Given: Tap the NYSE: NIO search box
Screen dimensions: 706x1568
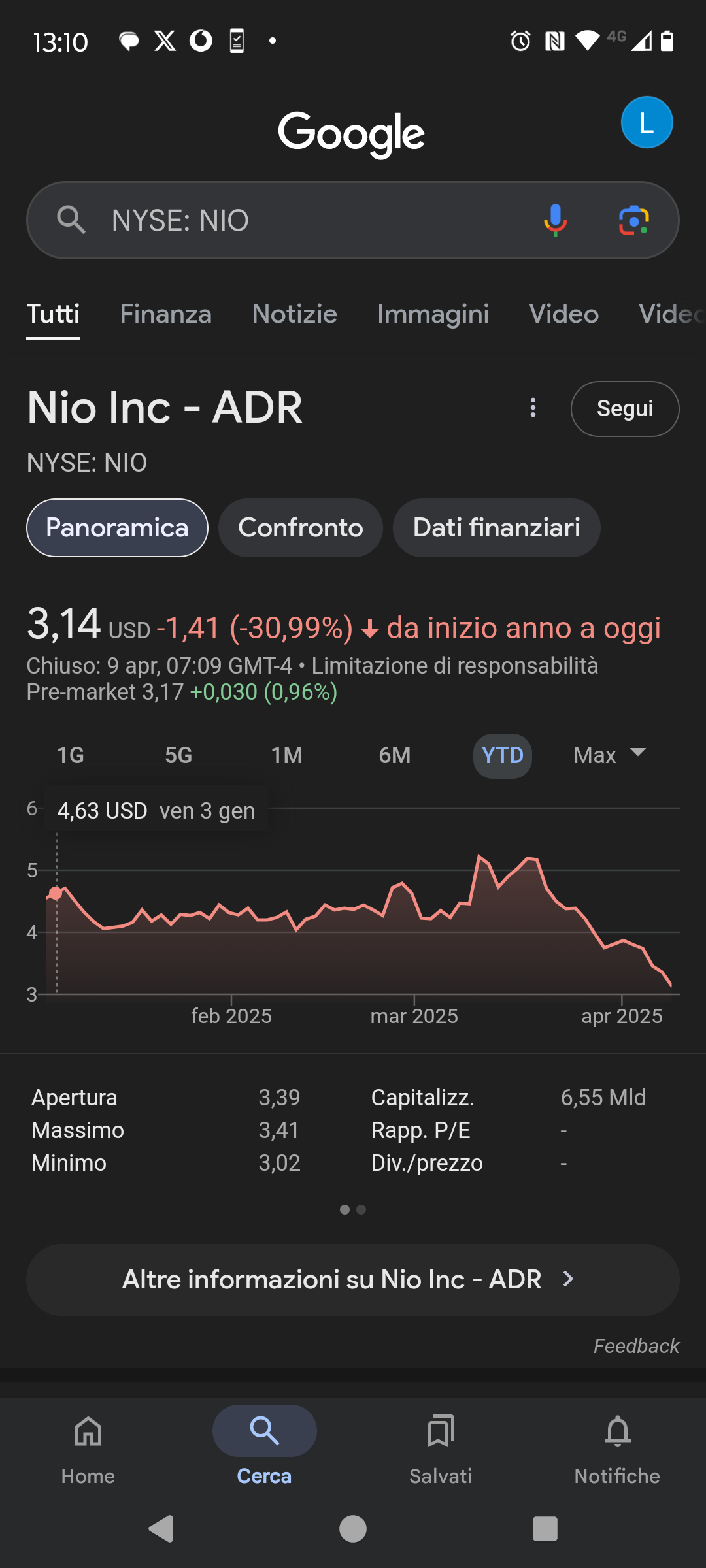Looking at the screenshot, I should (353, 220).
